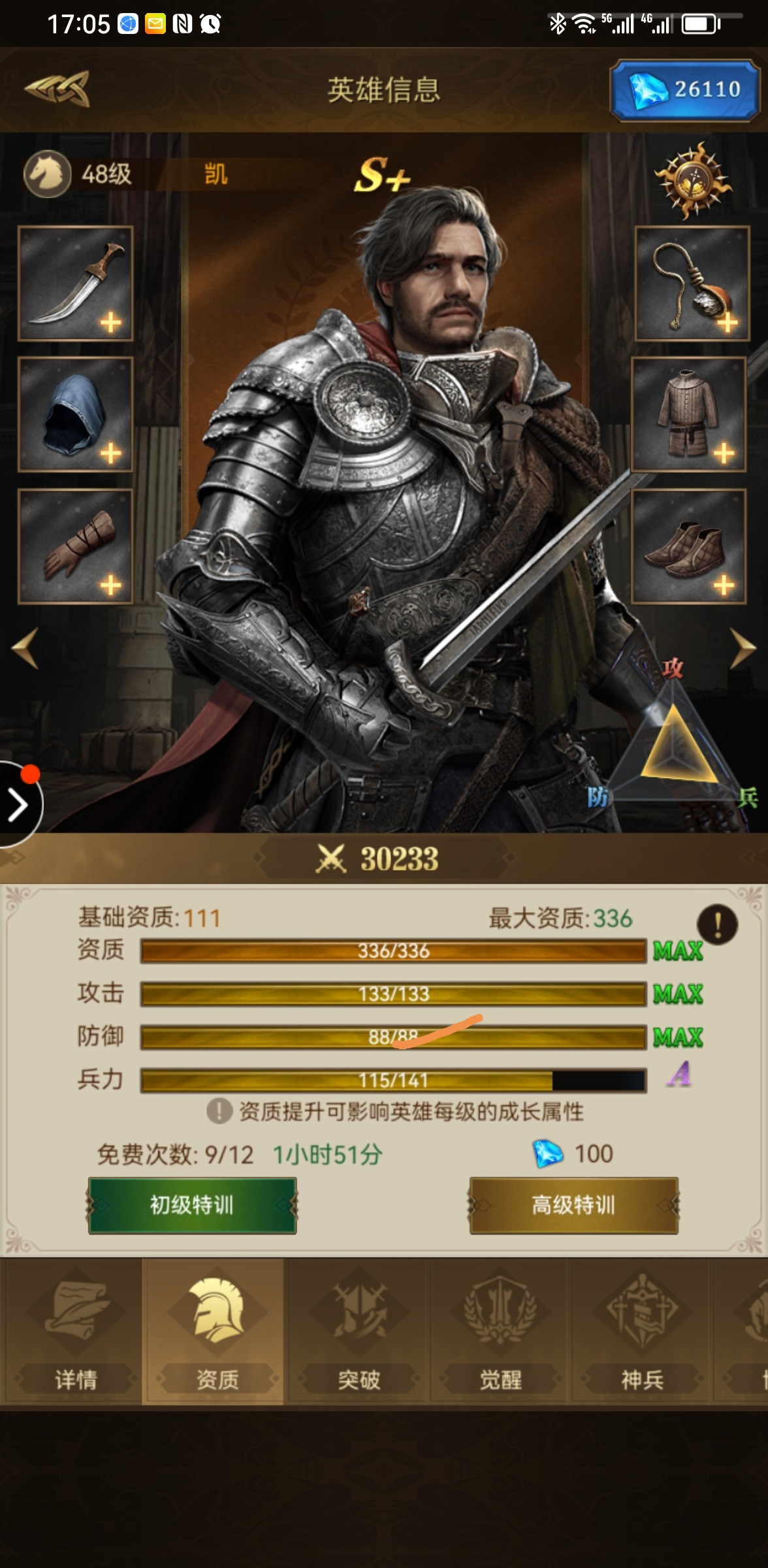Open the diamond balance 26110 button
This screenshot has height=1568, width=768.
(x=685, y=90)
